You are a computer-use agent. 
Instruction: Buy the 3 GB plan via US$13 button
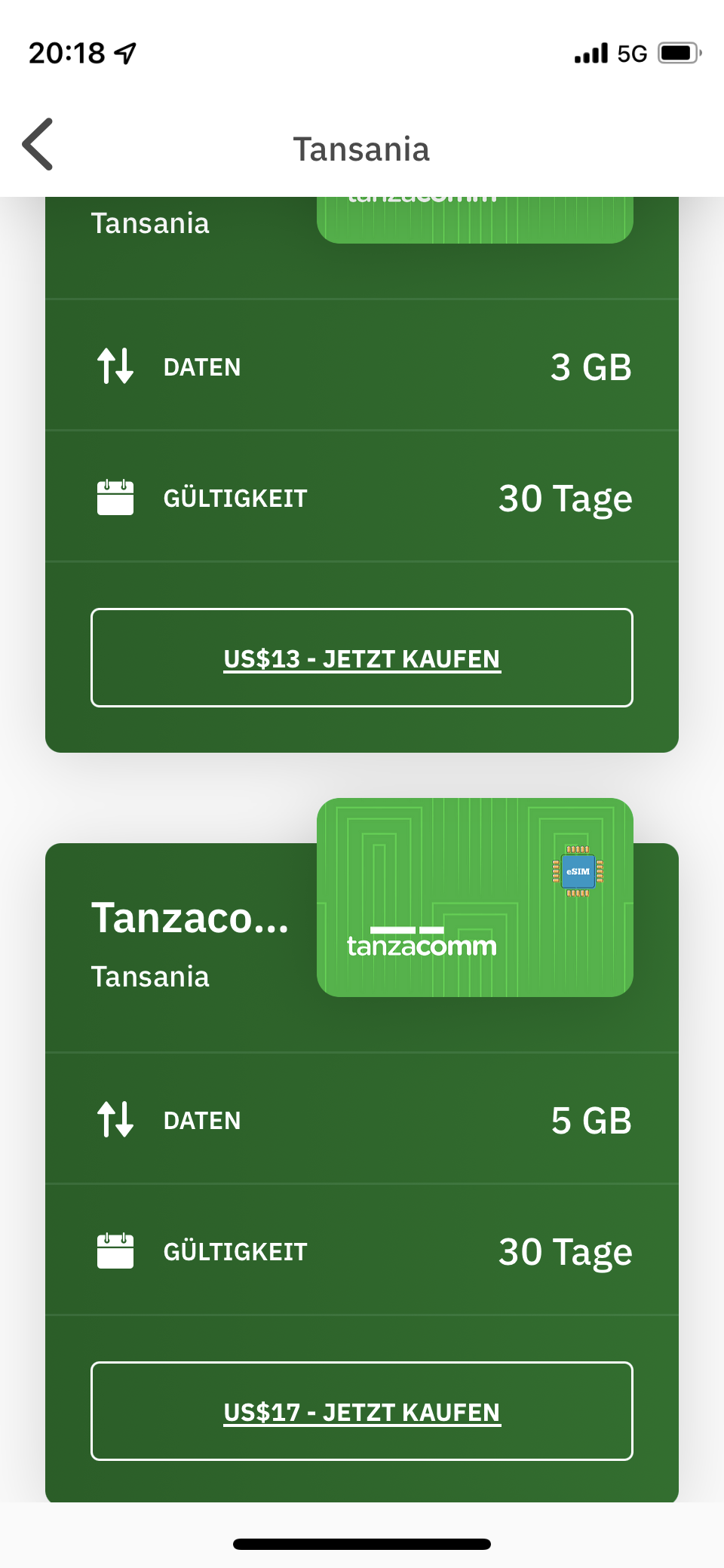click(x=361, y=658)
